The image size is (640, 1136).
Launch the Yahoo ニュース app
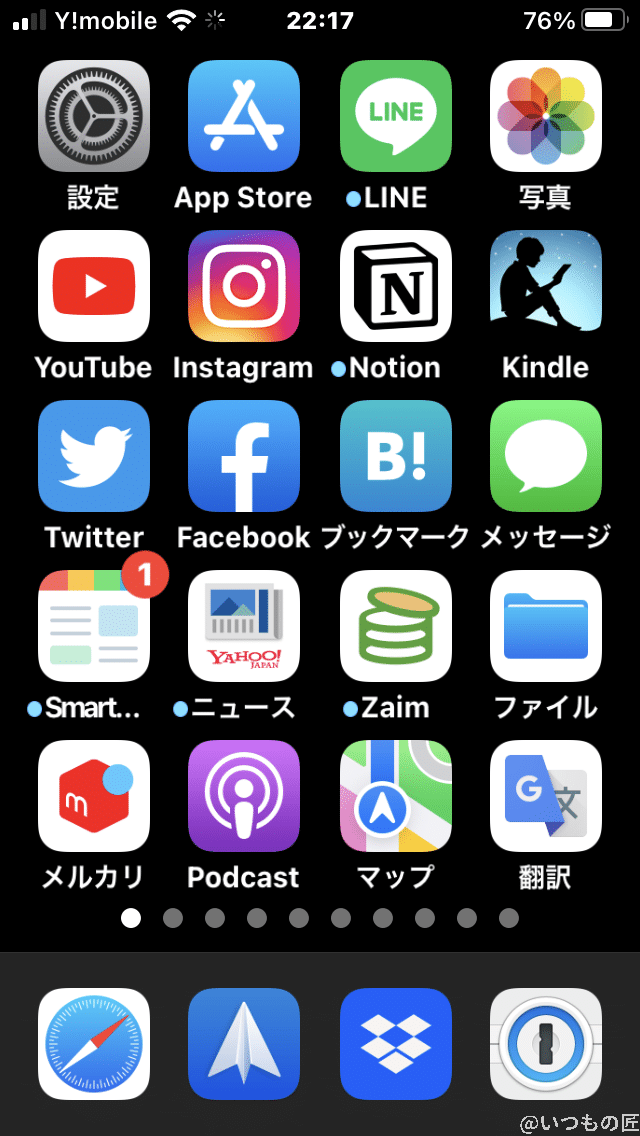[x=244, y=626]
